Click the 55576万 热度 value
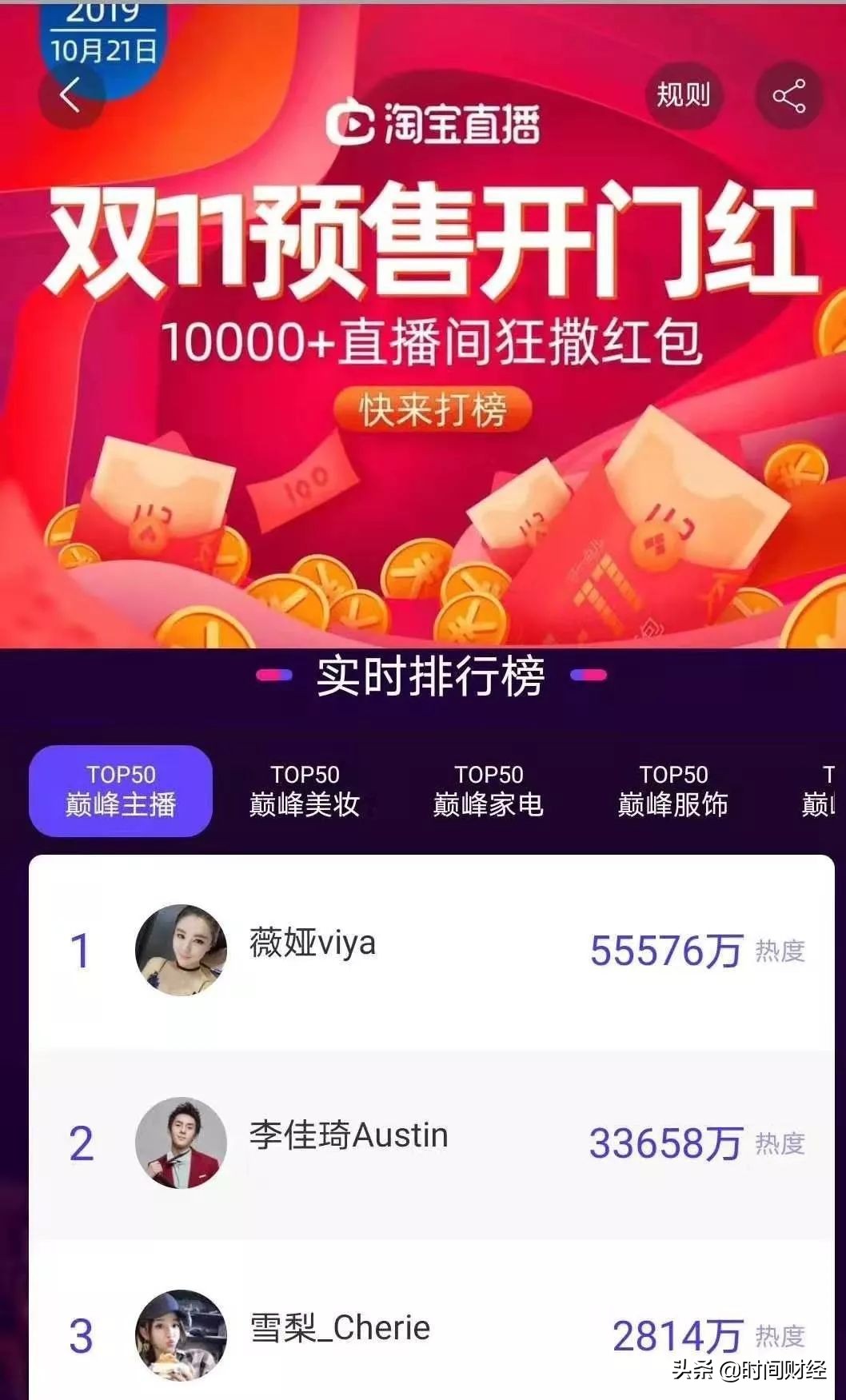This screenshot has height=1400, width=846. tap(667, 947)
